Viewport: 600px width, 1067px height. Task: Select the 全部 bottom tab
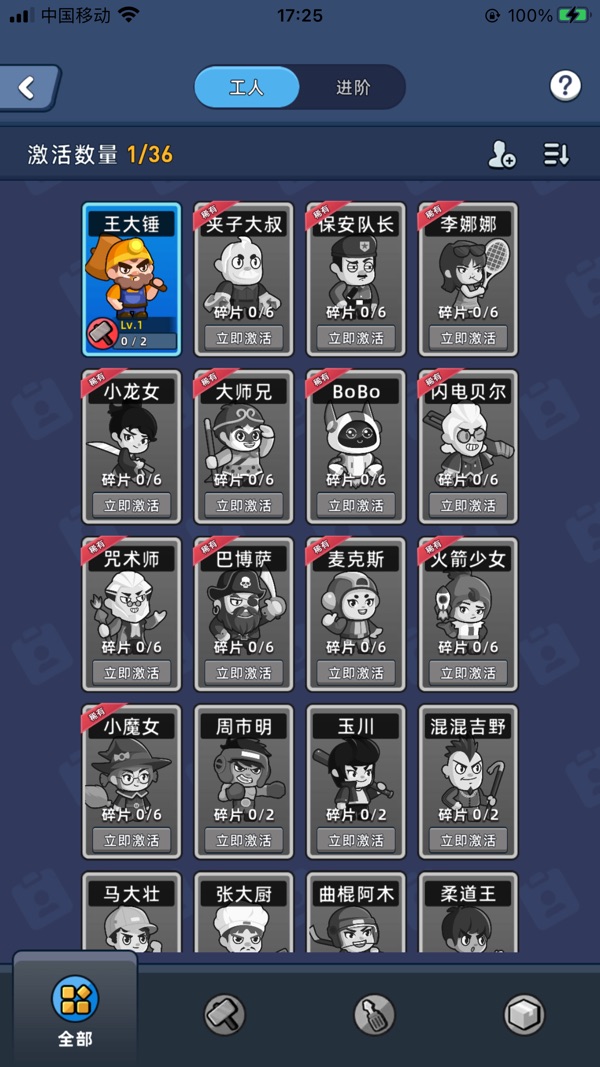click(75, 1013)
